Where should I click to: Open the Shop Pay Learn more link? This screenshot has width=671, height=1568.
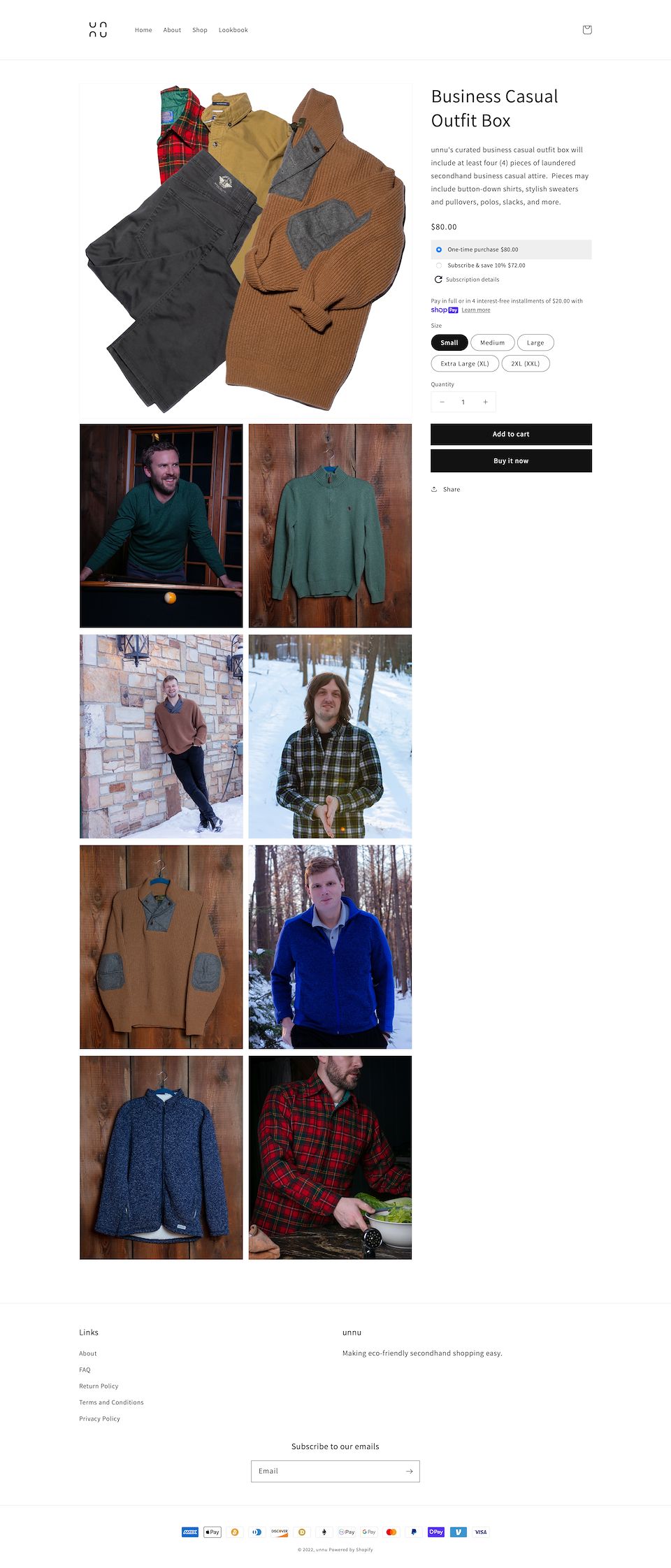475,310
